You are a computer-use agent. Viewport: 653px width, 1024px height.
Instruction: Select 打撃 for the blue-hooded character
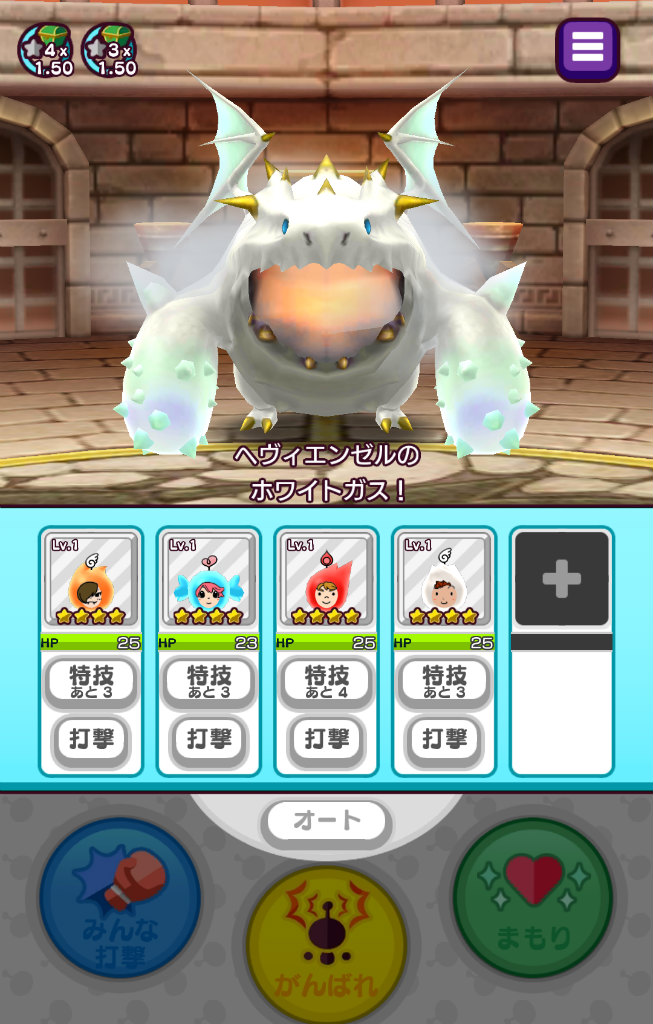(x=208, y=740)
